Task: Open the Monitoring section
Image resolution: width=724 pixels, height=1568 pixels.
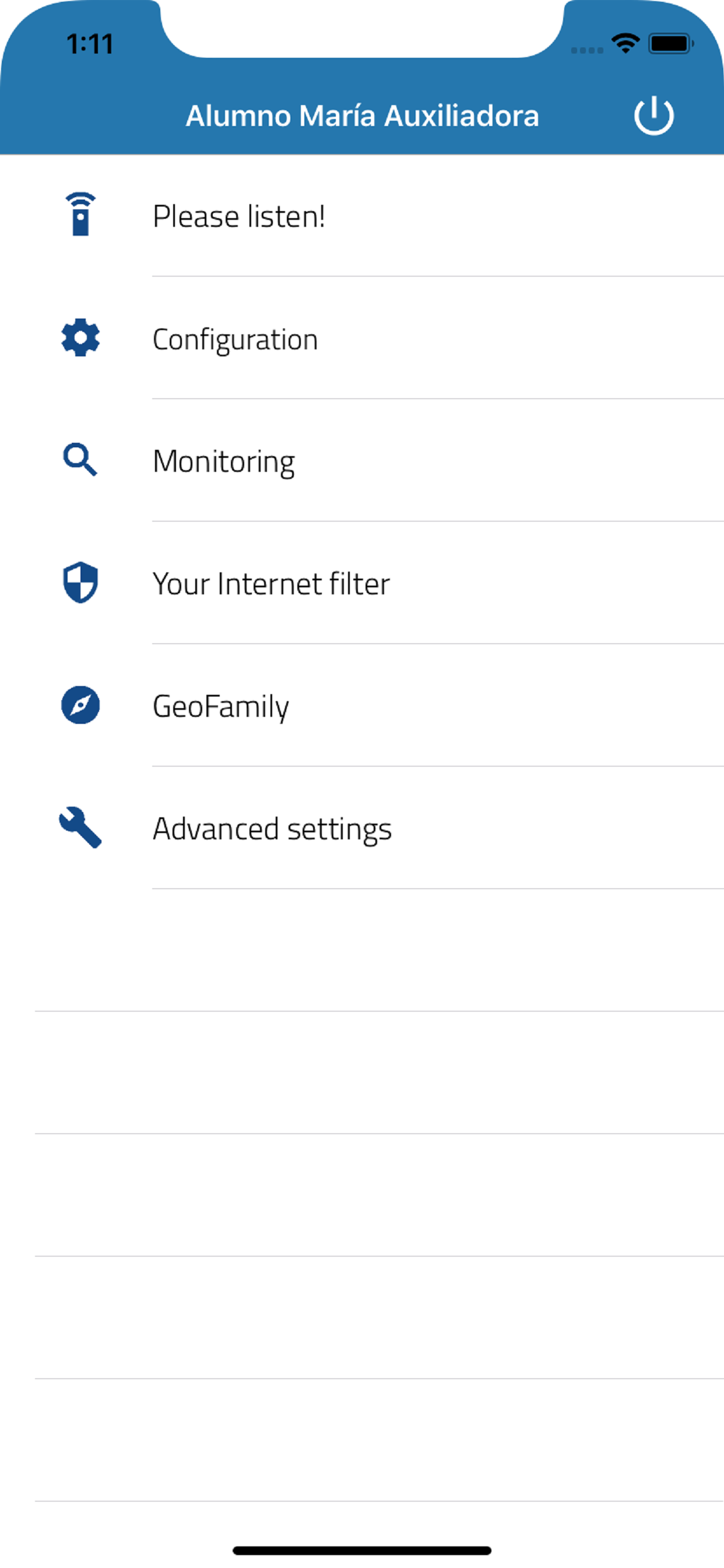Action: (224, 461)
